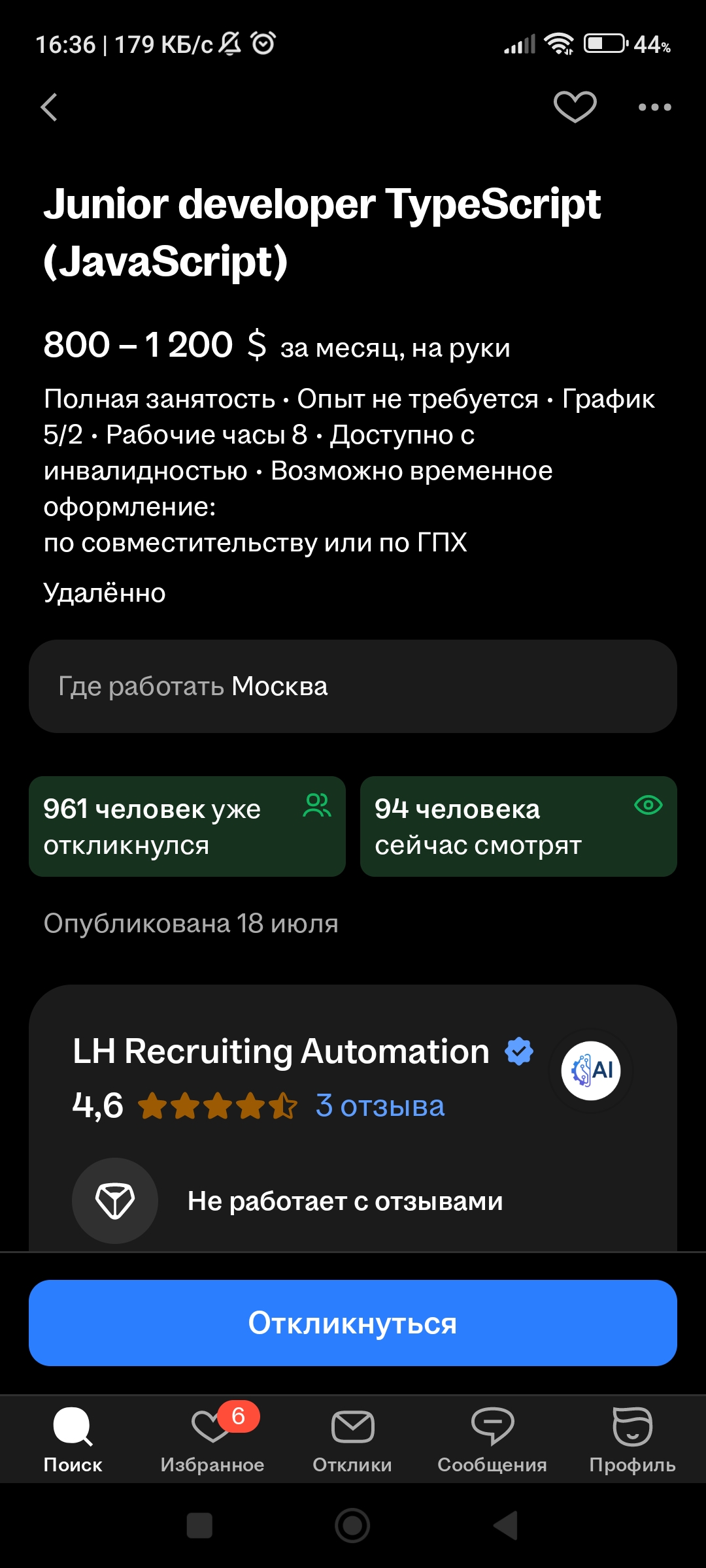The height and width of the screenshot is (1568, 706).
Task: Go back to the previous screen
Action: click(x=50, y=107)
